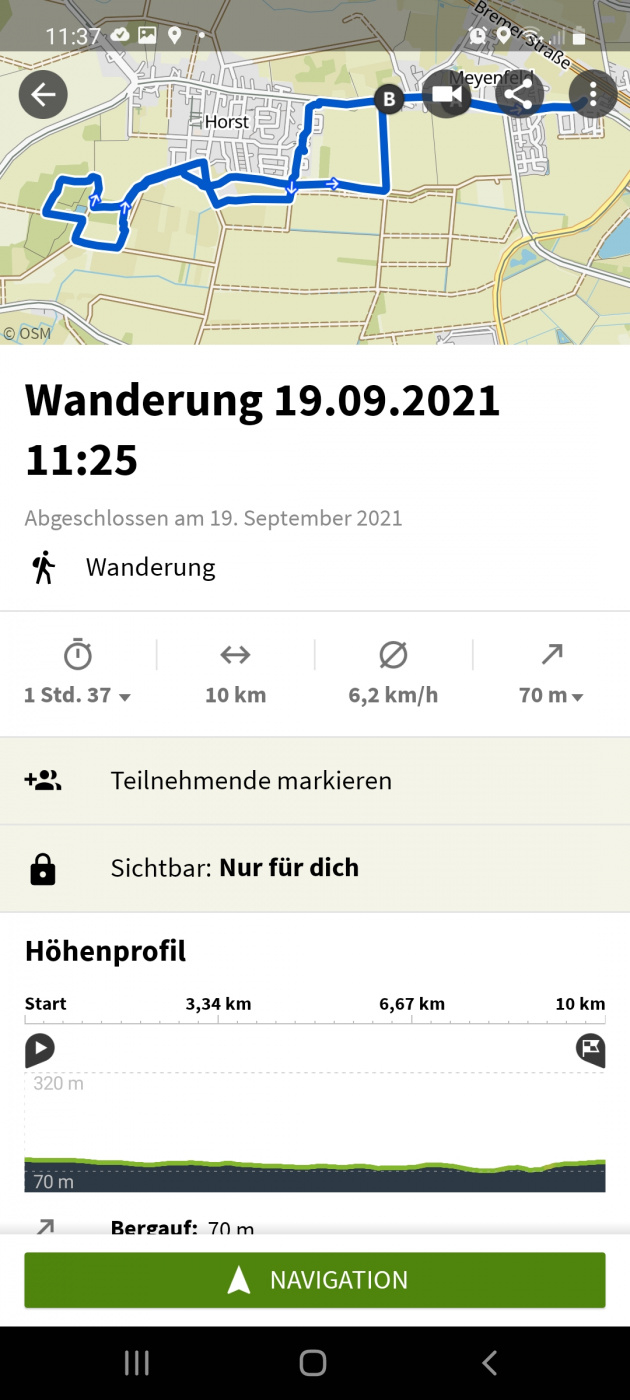630x1400 pixels.
Task: Tap the system home button
Action: coord(313,1362)
